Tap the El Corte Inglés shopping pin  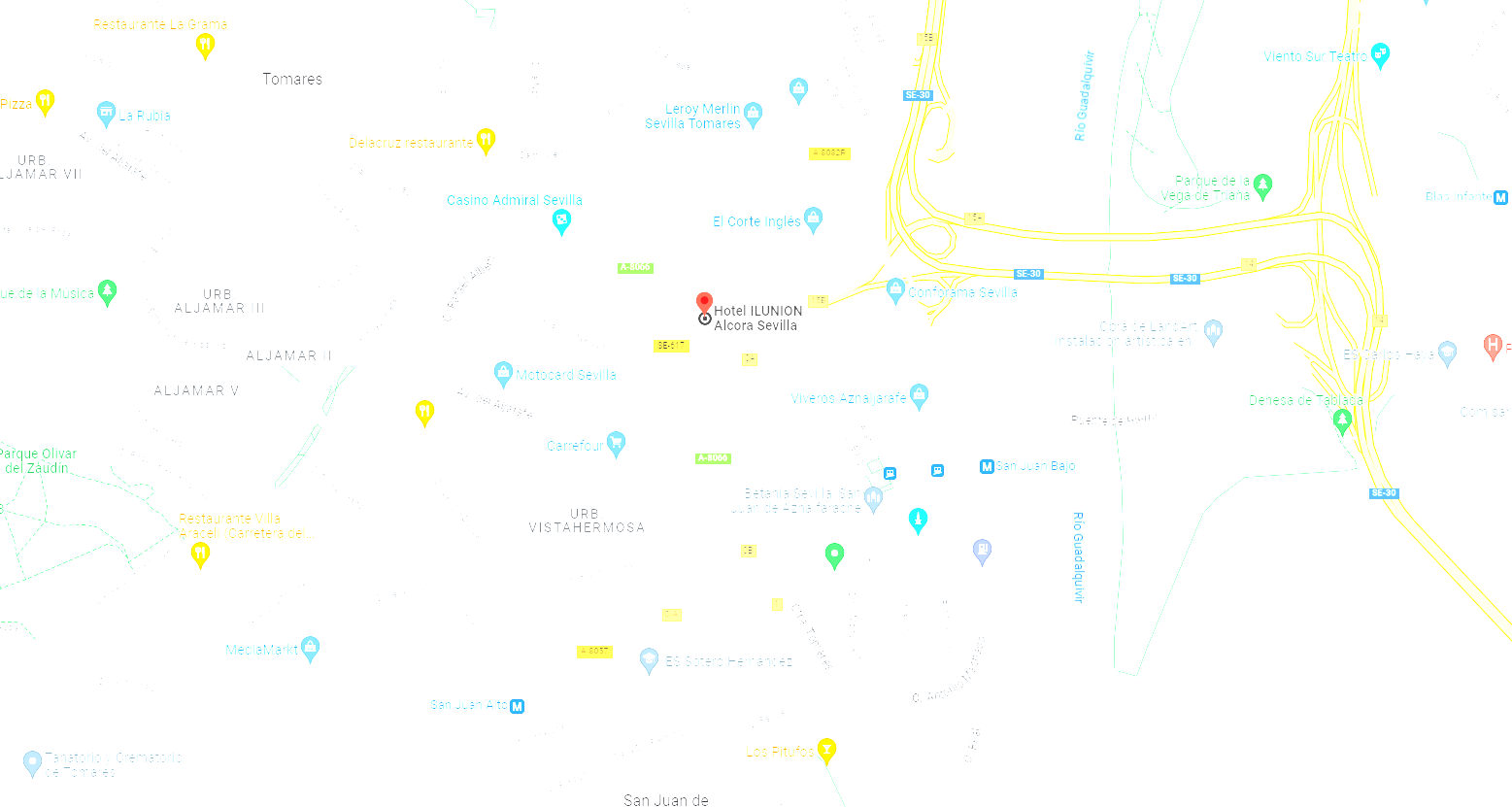coord(814,219)
